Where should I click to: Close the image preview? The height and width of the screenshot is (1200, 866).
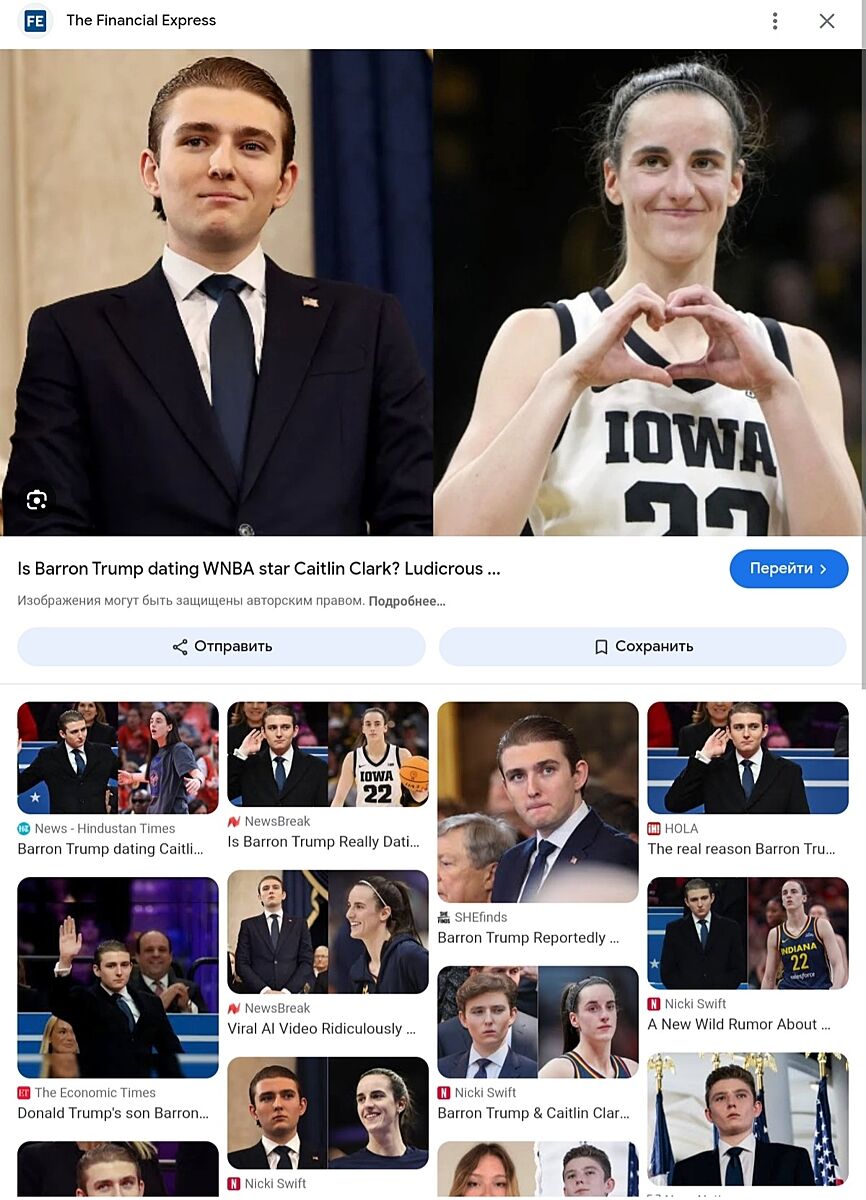click(x=827, y=21)
